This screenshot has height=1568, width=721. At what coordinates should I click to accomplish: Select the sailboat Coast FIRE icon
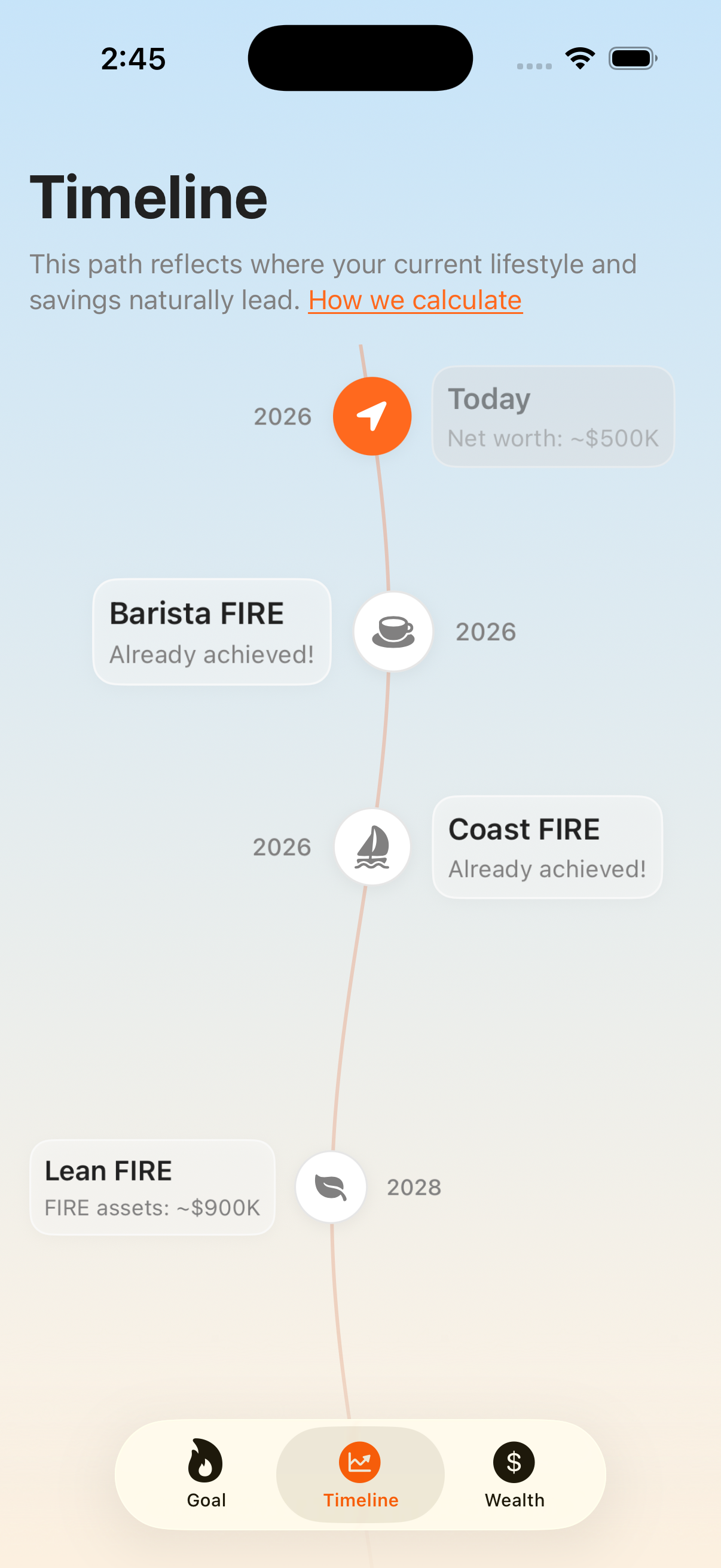click(372, 847)
